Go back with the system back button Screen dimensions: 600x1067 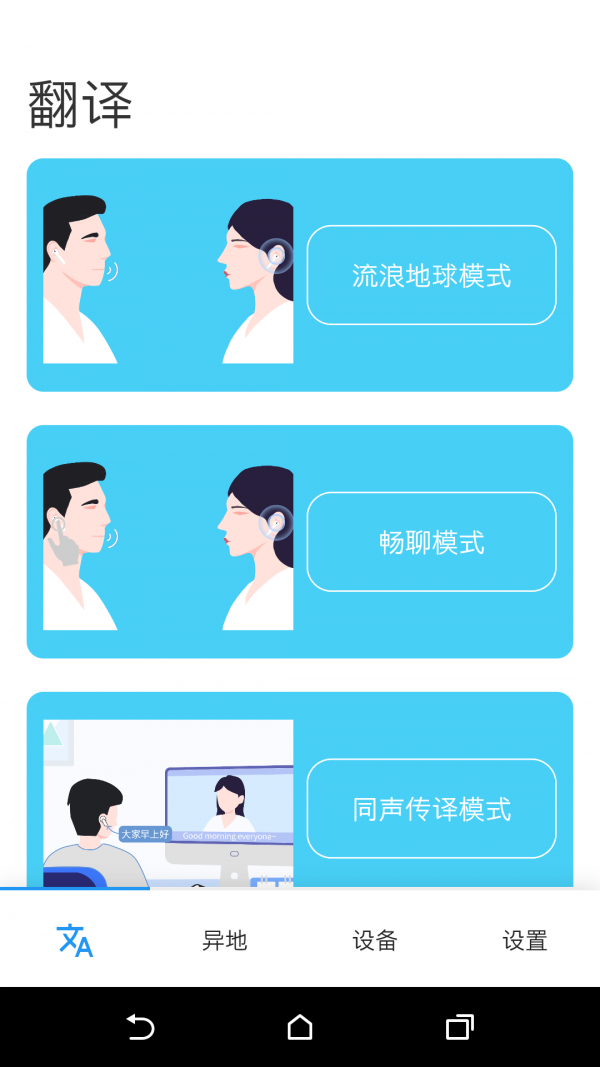coord(140,1027)
